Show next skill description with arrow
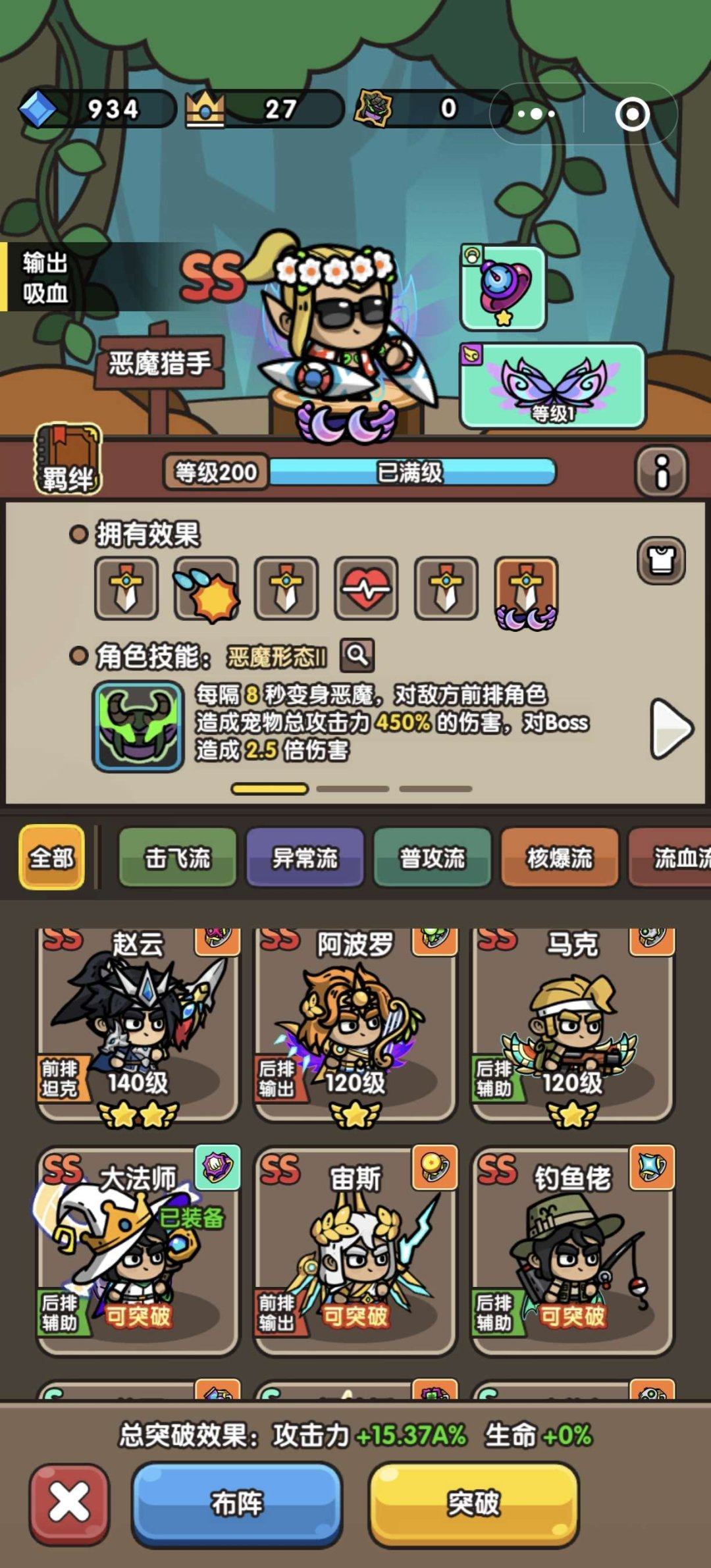Image resolution: width=711 pixels, height=1568 pixels. point(671,729)
